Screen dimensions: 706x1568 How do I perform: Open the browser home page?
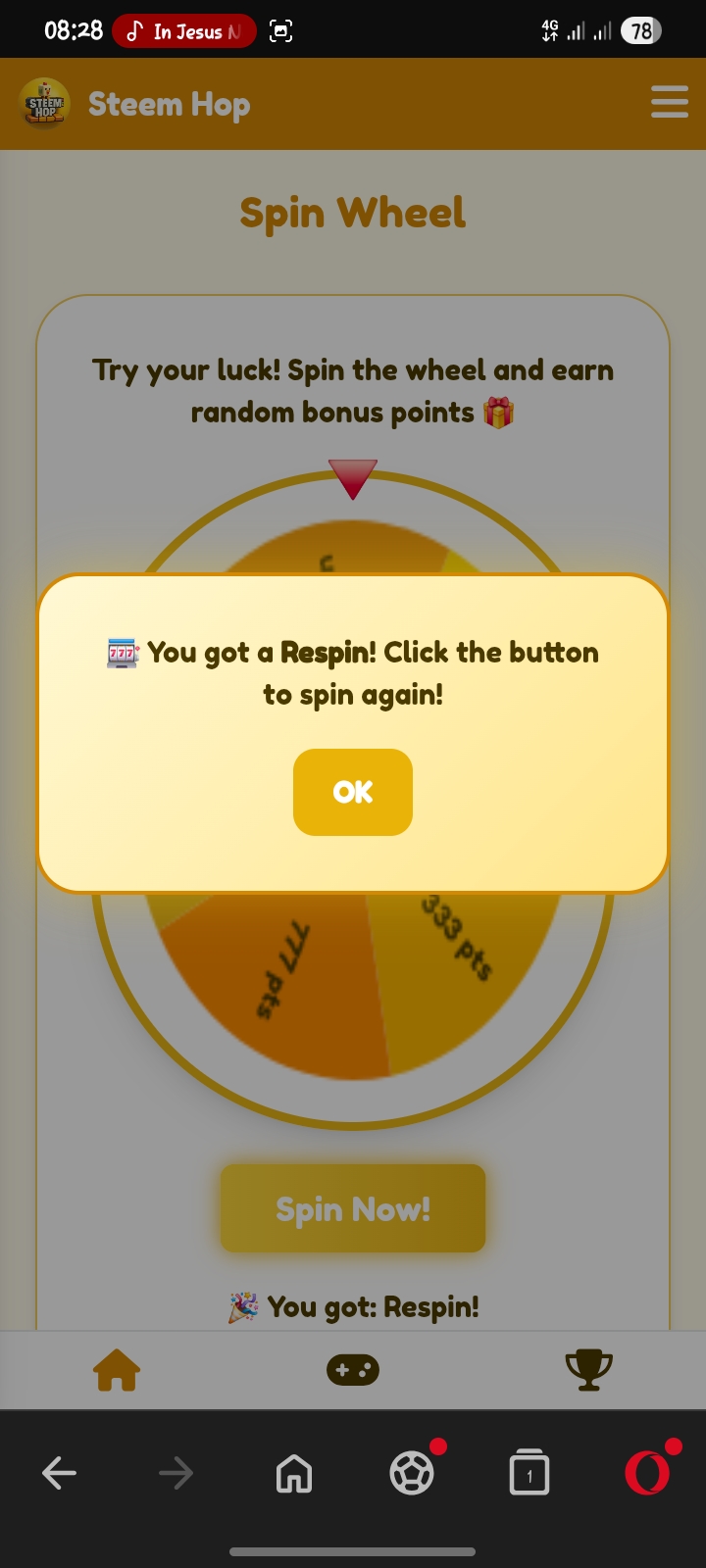[x=294, y=1472]
